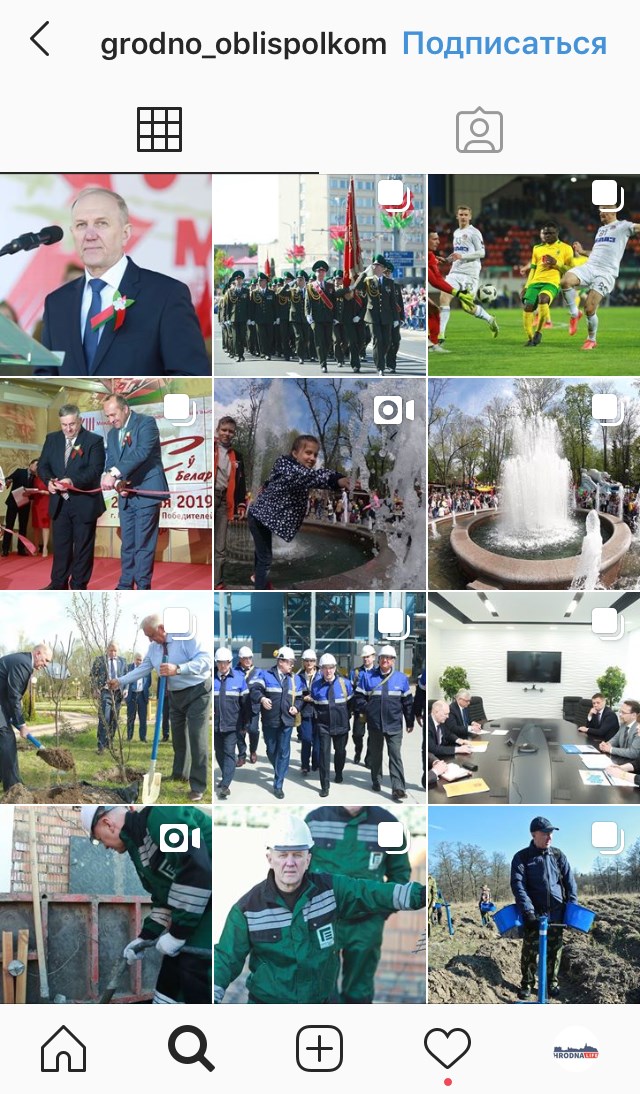
Task: Open the post of man speaking at microphone
Action: 106,276
